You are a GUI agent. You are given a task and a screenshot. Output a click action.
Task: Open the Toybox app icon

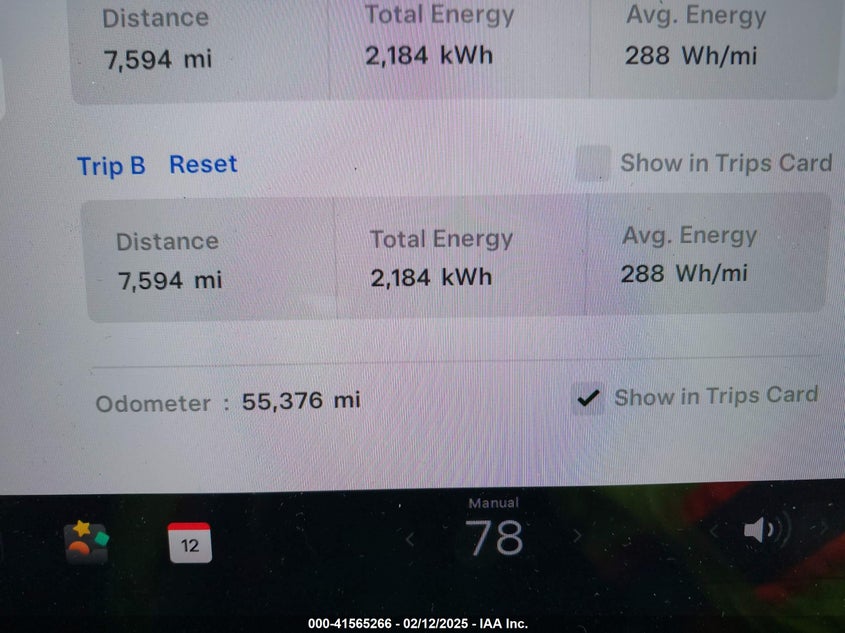coord(86,543)
